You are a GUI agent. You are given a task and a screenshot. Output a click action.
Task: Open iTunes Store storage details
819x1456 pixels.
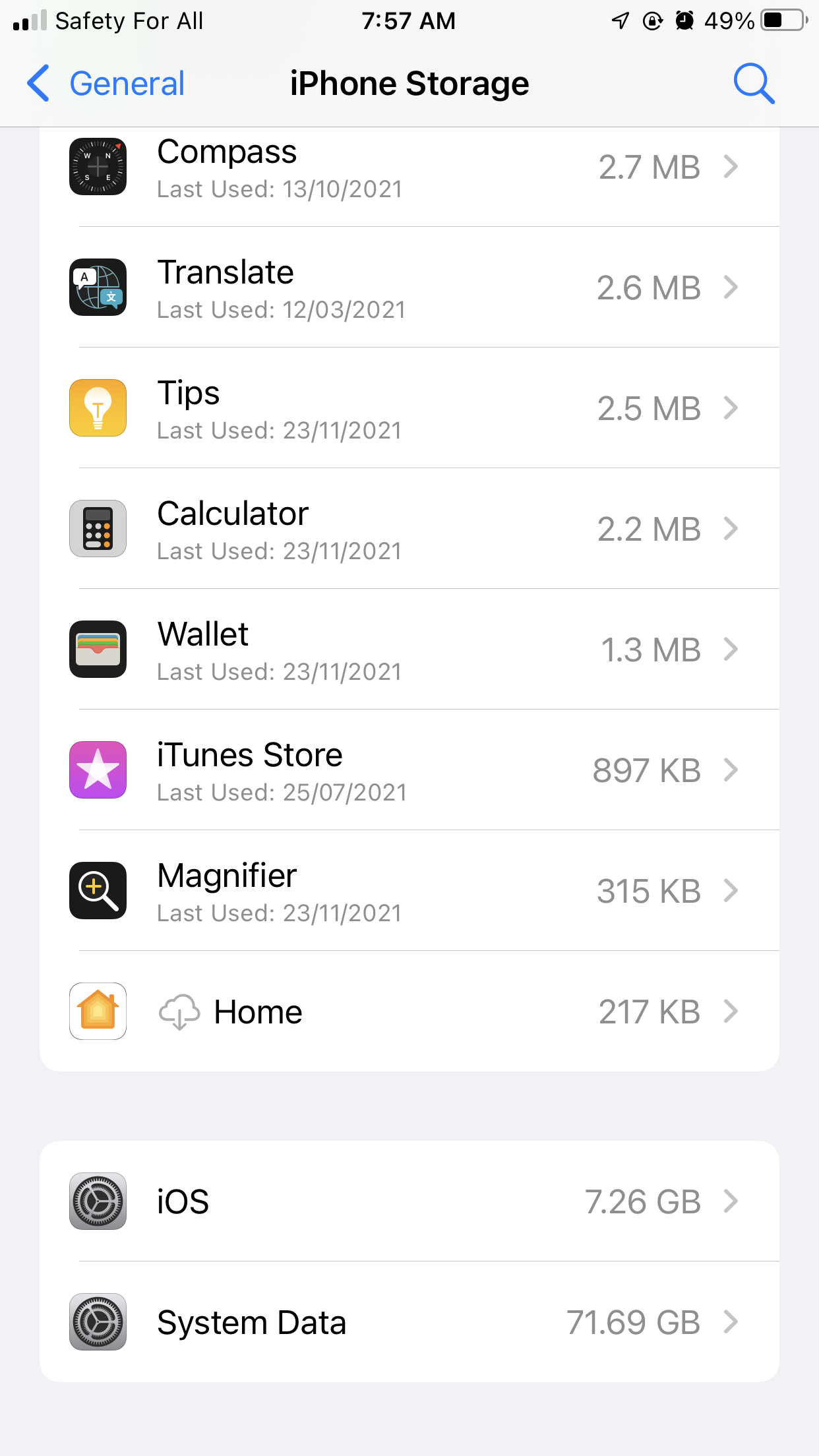(409, 771)
